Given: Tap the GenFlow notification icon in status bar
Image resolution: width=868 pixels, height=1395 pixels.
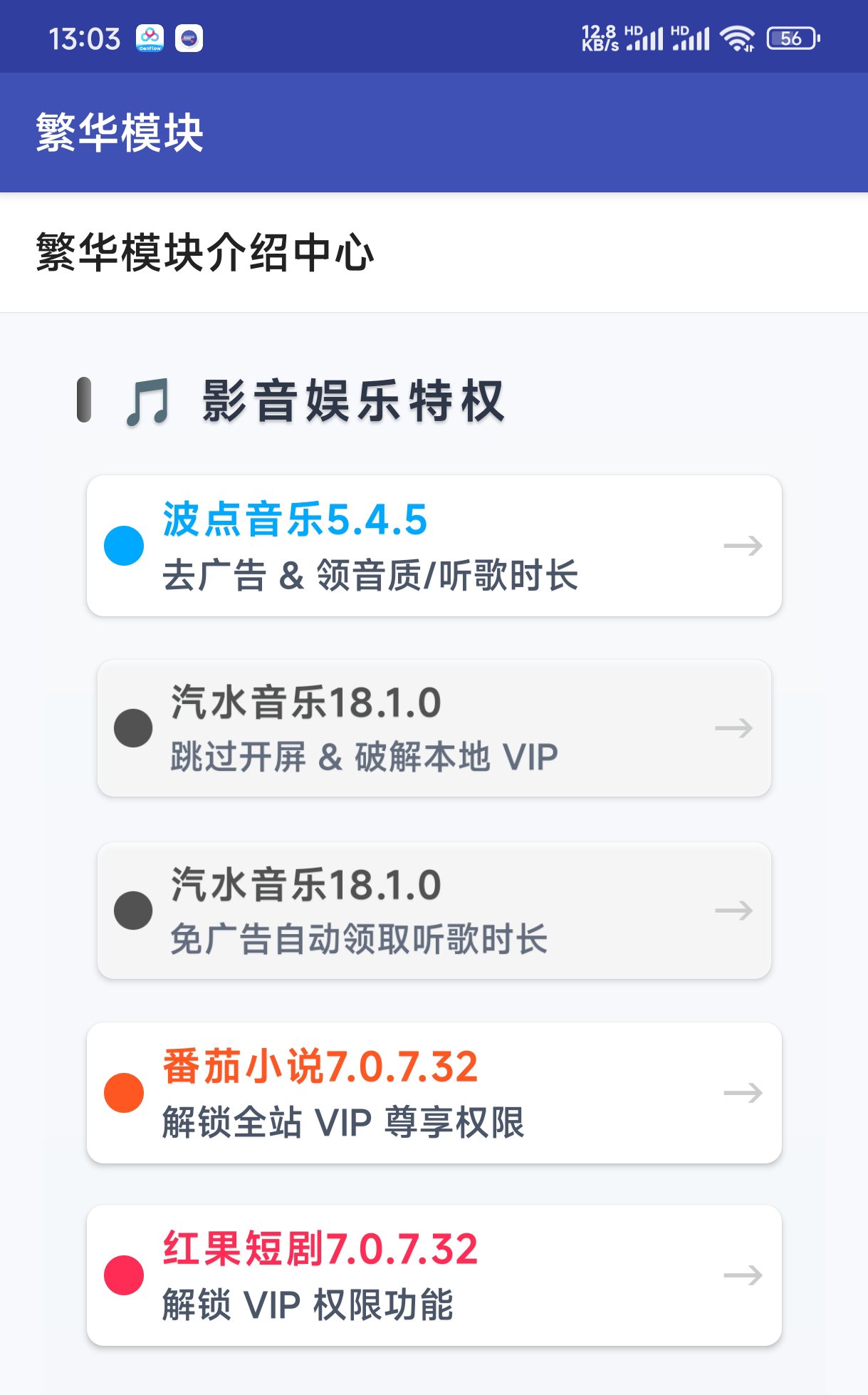Looking at the screenshot, I should point(149,37).
